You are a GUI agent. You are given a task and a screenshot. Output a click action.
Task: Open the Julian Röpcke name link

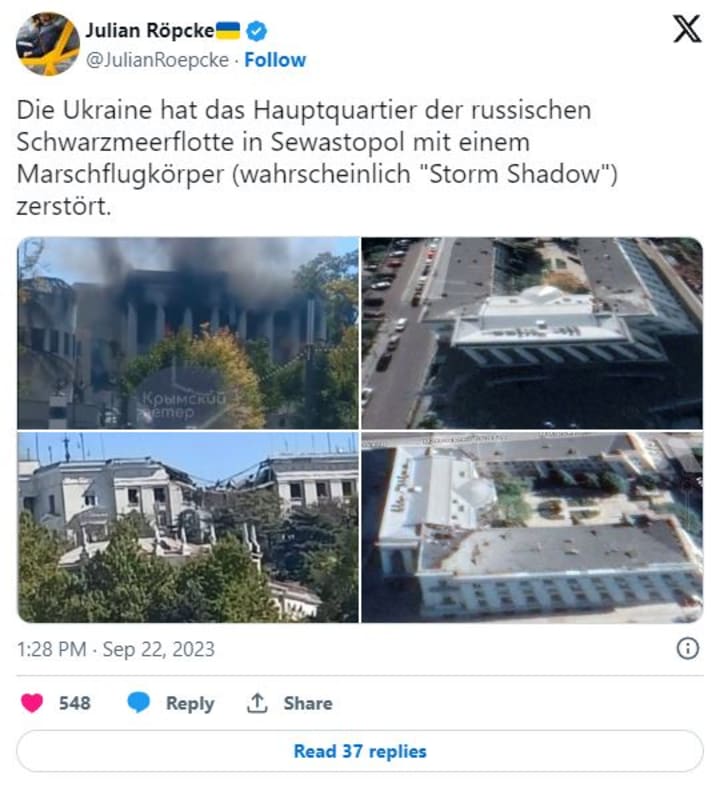(x=156, y=30)
